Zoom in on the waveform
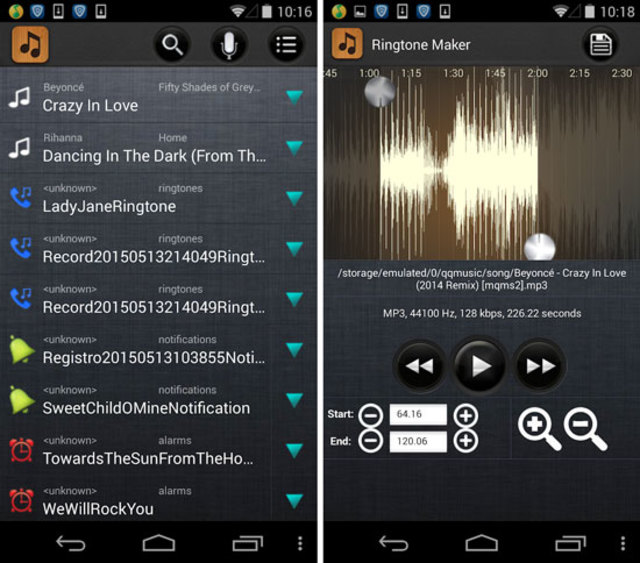The image size is (640, 563). 539,428
